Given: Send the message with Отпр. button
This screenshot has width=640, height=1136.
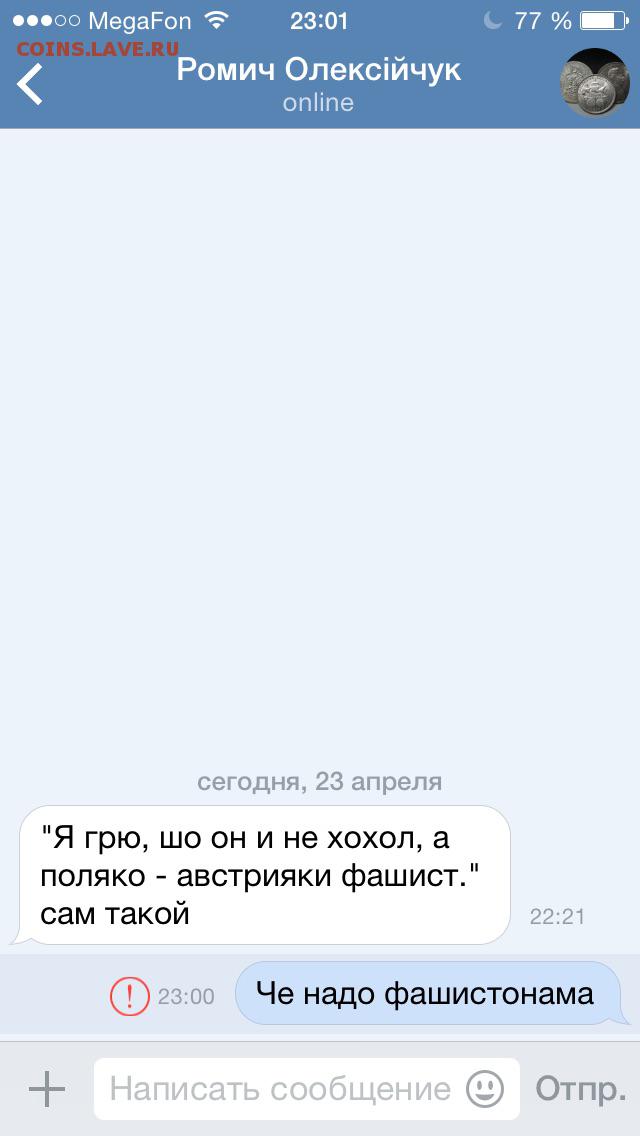Looking at the screenshot, I should tap(581, 1089).
